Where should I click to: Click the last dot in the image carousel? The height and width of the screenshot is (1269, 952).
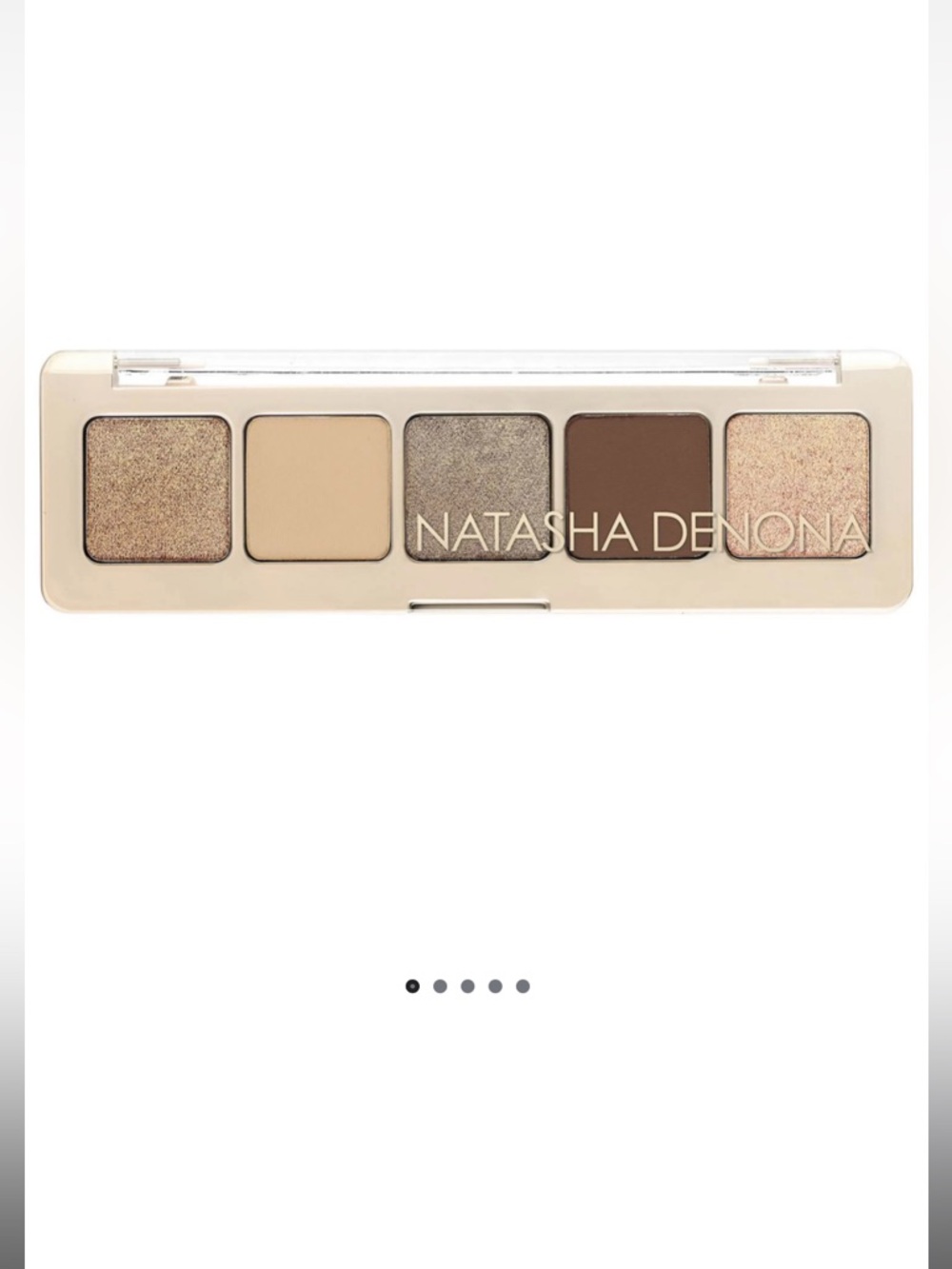[x=522, y=985]
